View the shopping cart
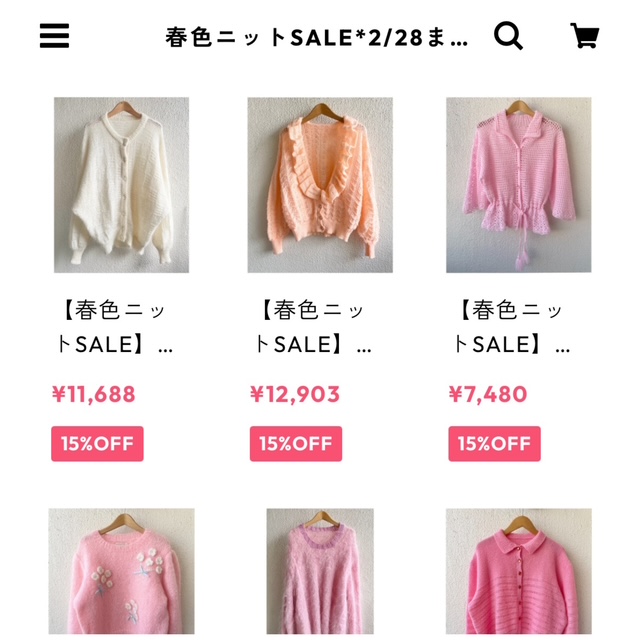The width and height of the screenshot is (640, 640). 584,36
